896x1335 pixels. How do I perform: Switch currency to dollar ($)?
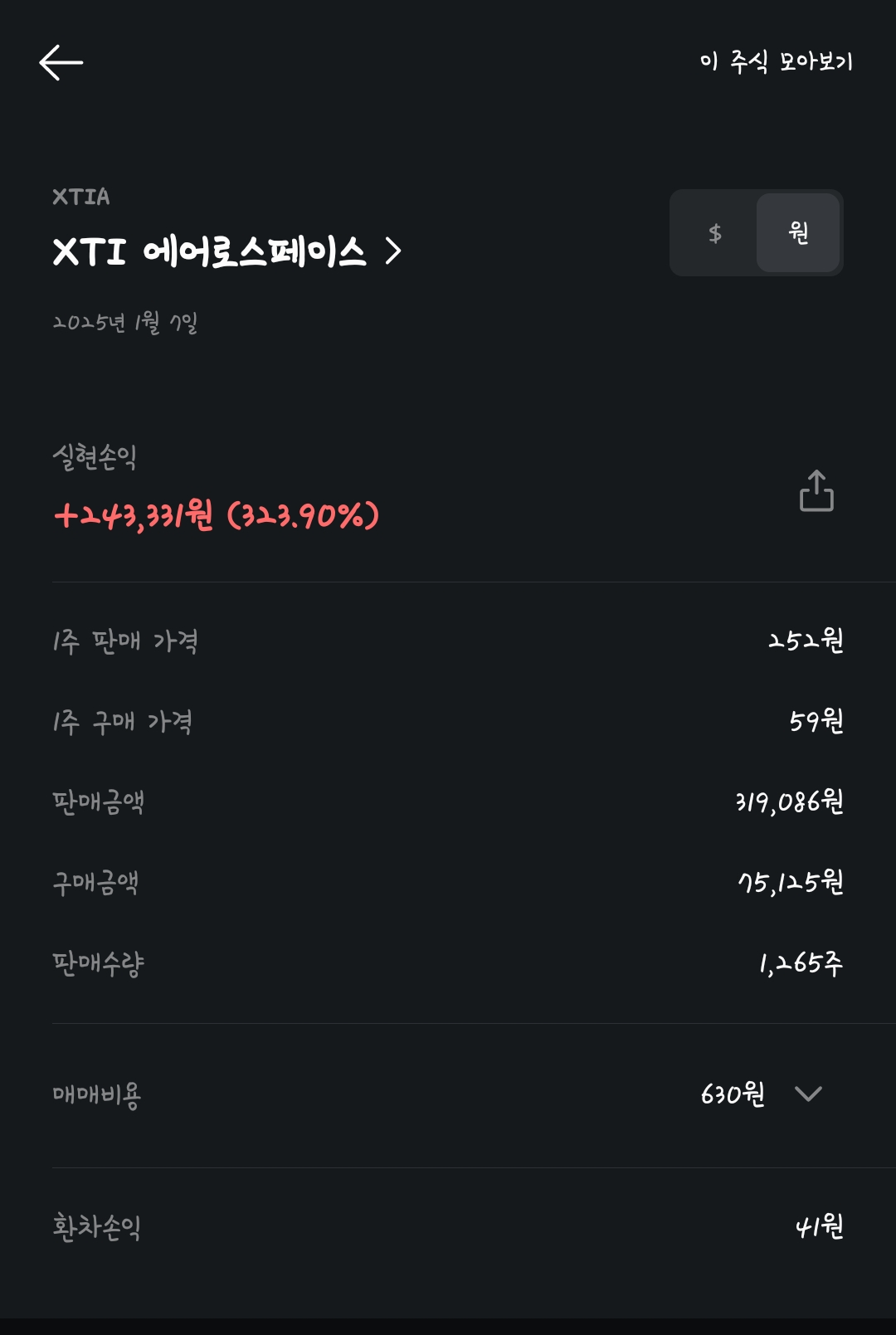(x=714, y=233)
